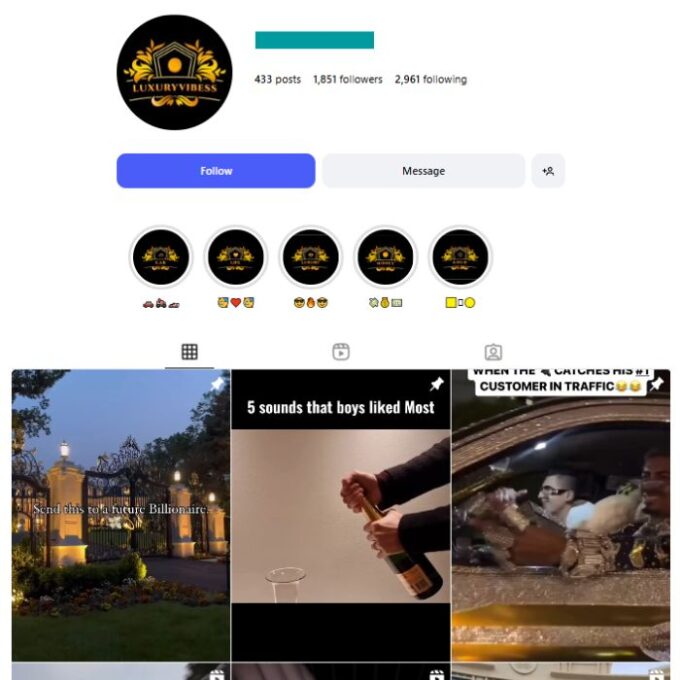Image resolution: width=680 pixels, height=680 pixels.
Task: Open the Luxuryvibess profile picture
Action: [x=175, y=72]
